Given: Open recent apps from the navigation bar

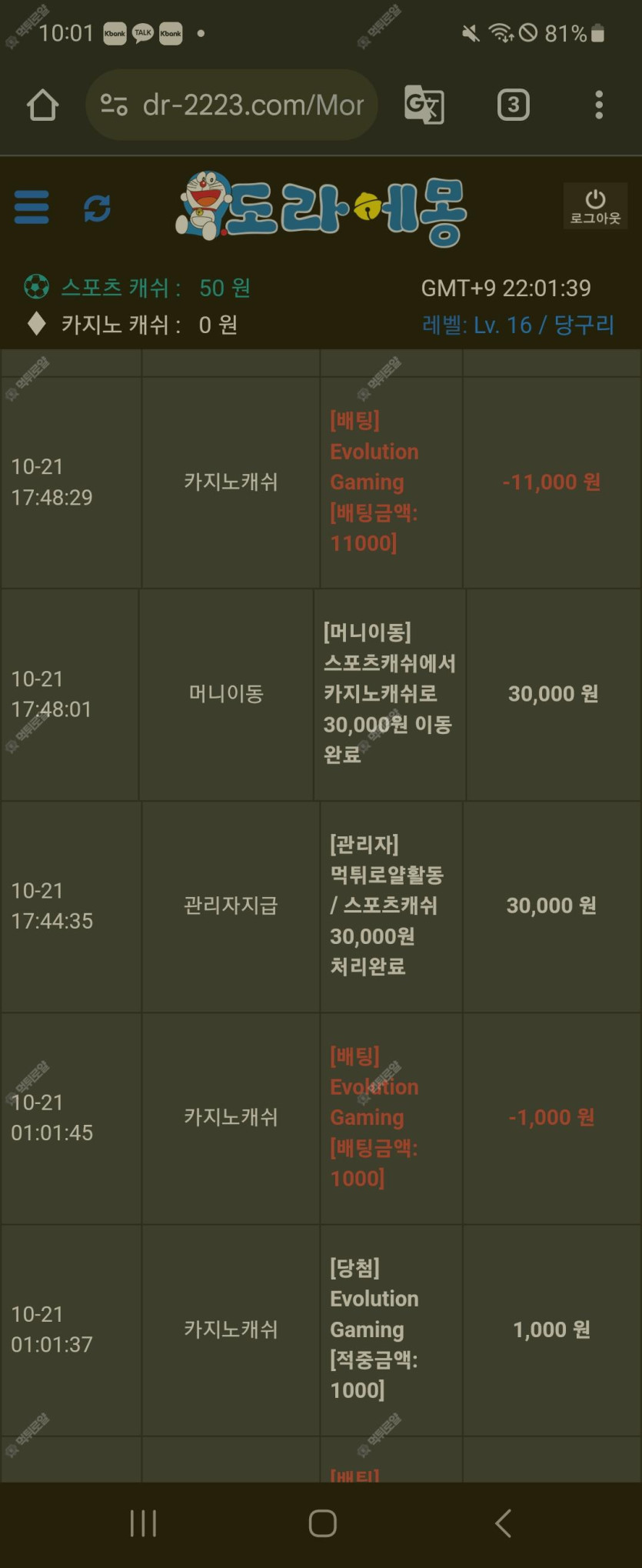Looking at the screenshot, I should tap(143, 1523).
